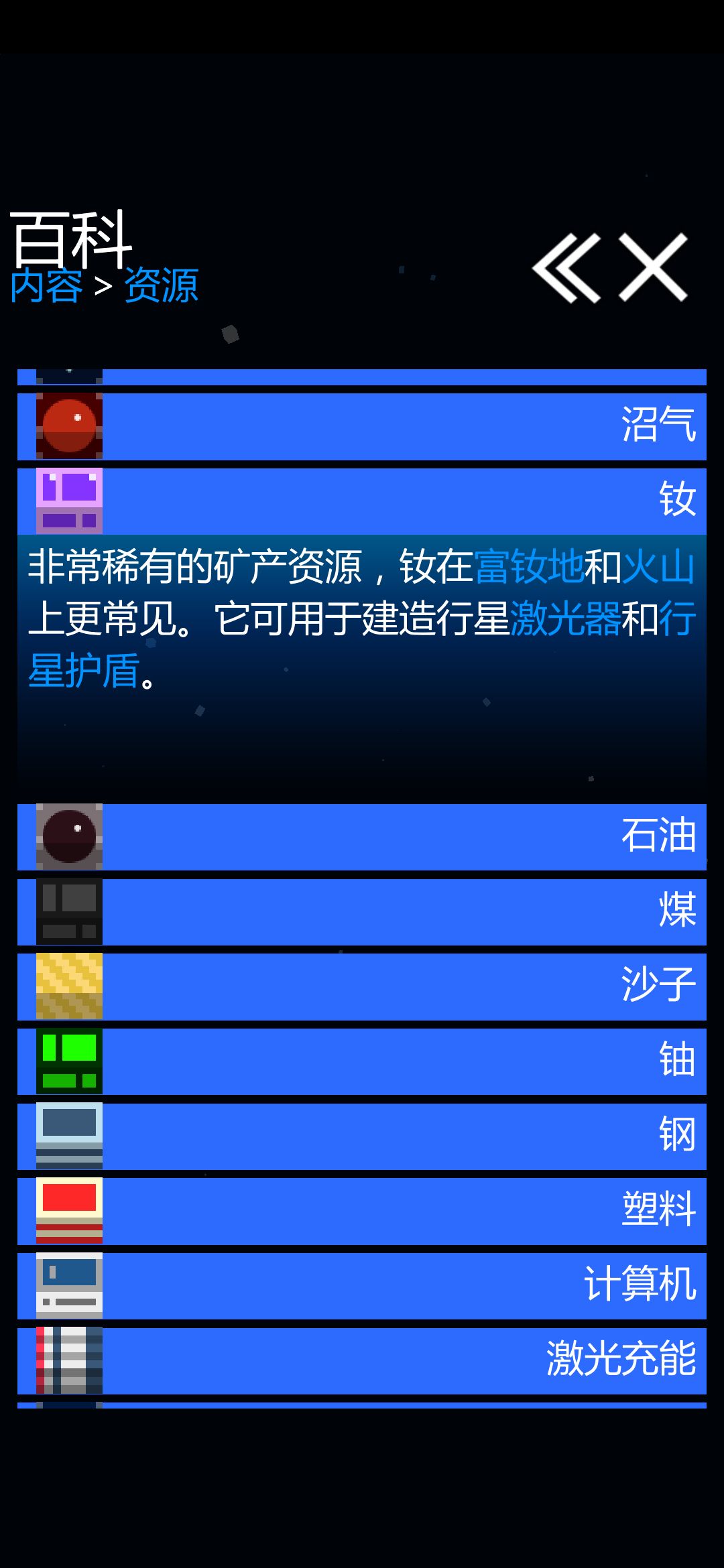Select the 石油 (oil) resource icon
Image resolution: width=724 pixels, height=1568 pixels.
(x=67, y=836)
